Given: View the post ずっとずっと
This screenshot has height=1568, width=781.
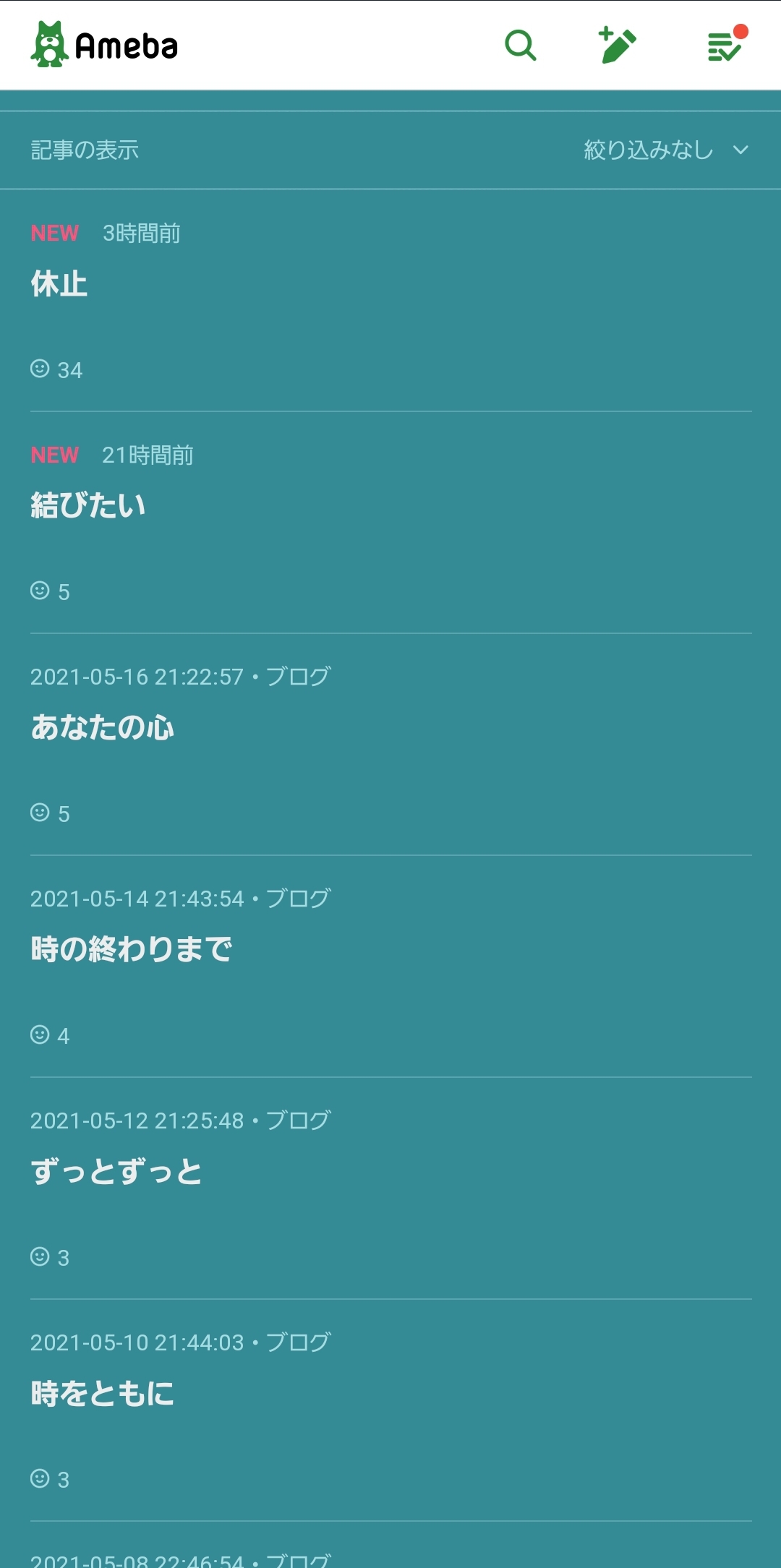Looking at the screenshot, I should click(116, 1171).
